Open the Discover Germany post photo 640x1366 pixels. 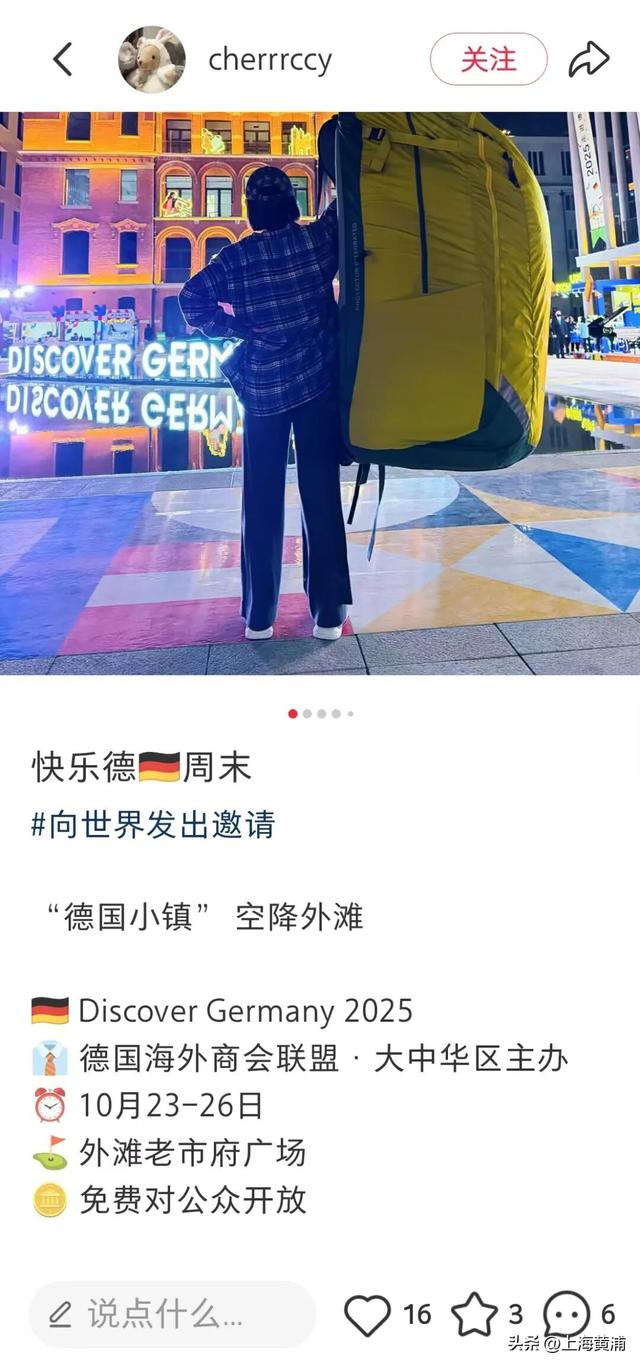point(320,392)
